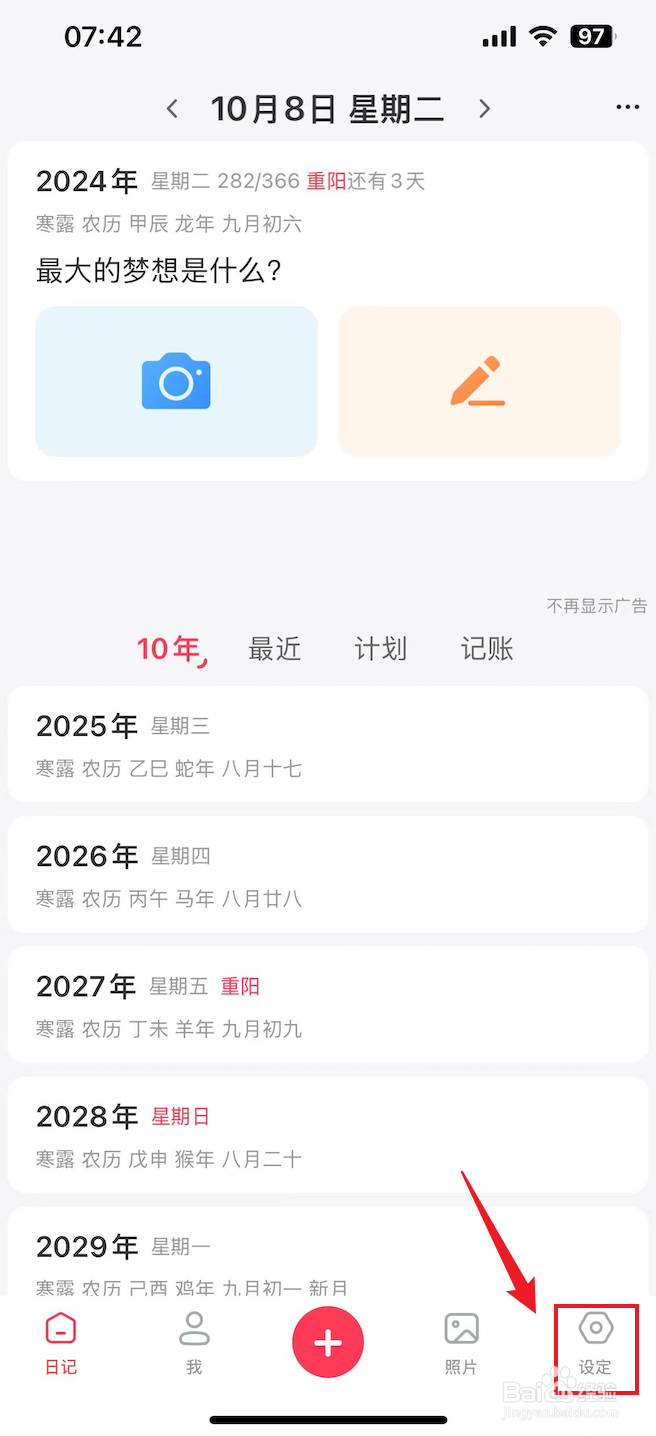Open the 设定 settings tab
Image resolution: width=656 pixels, height=1436 pixels.
point(595,1344)
